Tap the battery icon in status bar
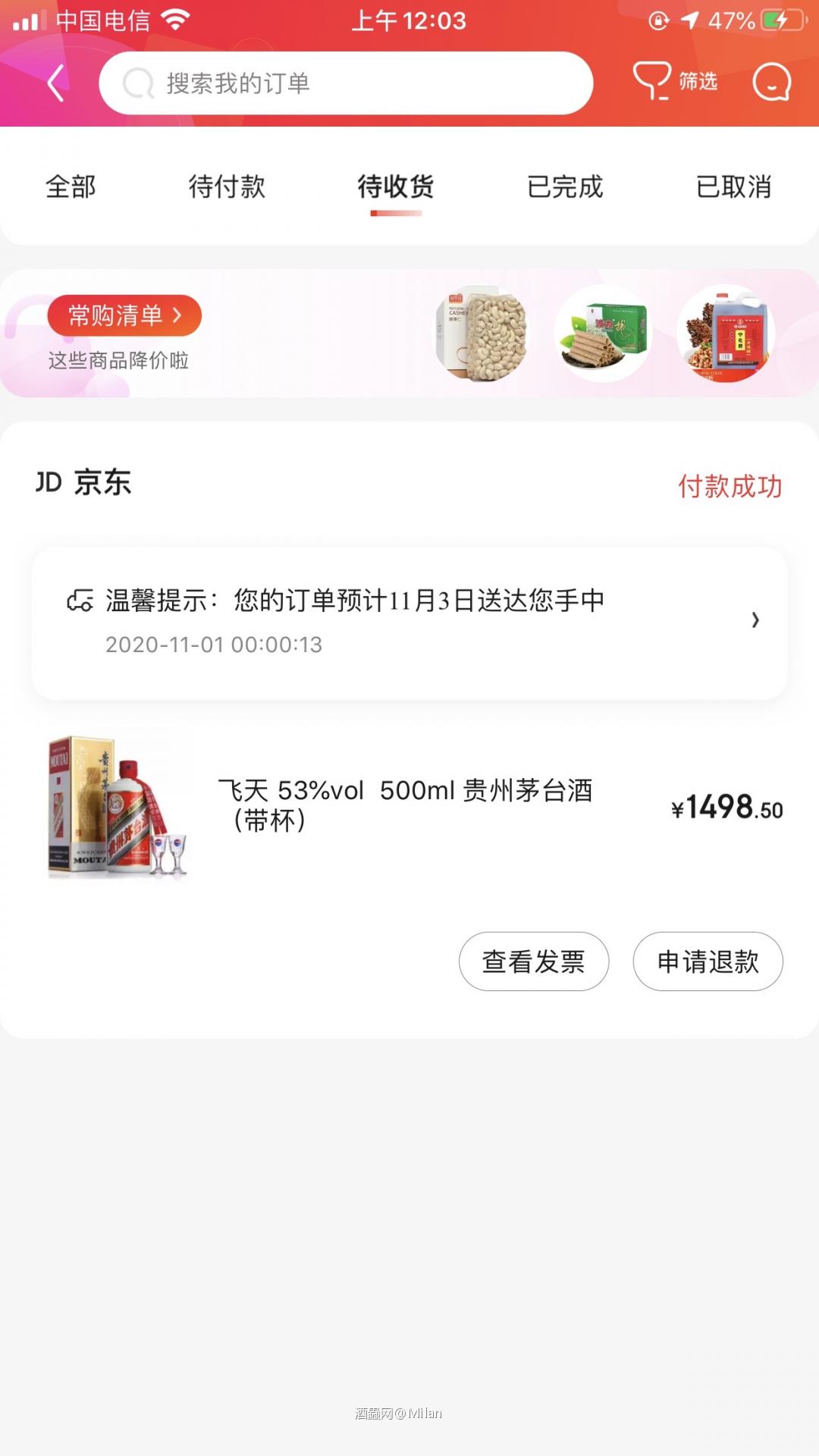Viewport: 819px width, 1456px height. coord(781,20)
